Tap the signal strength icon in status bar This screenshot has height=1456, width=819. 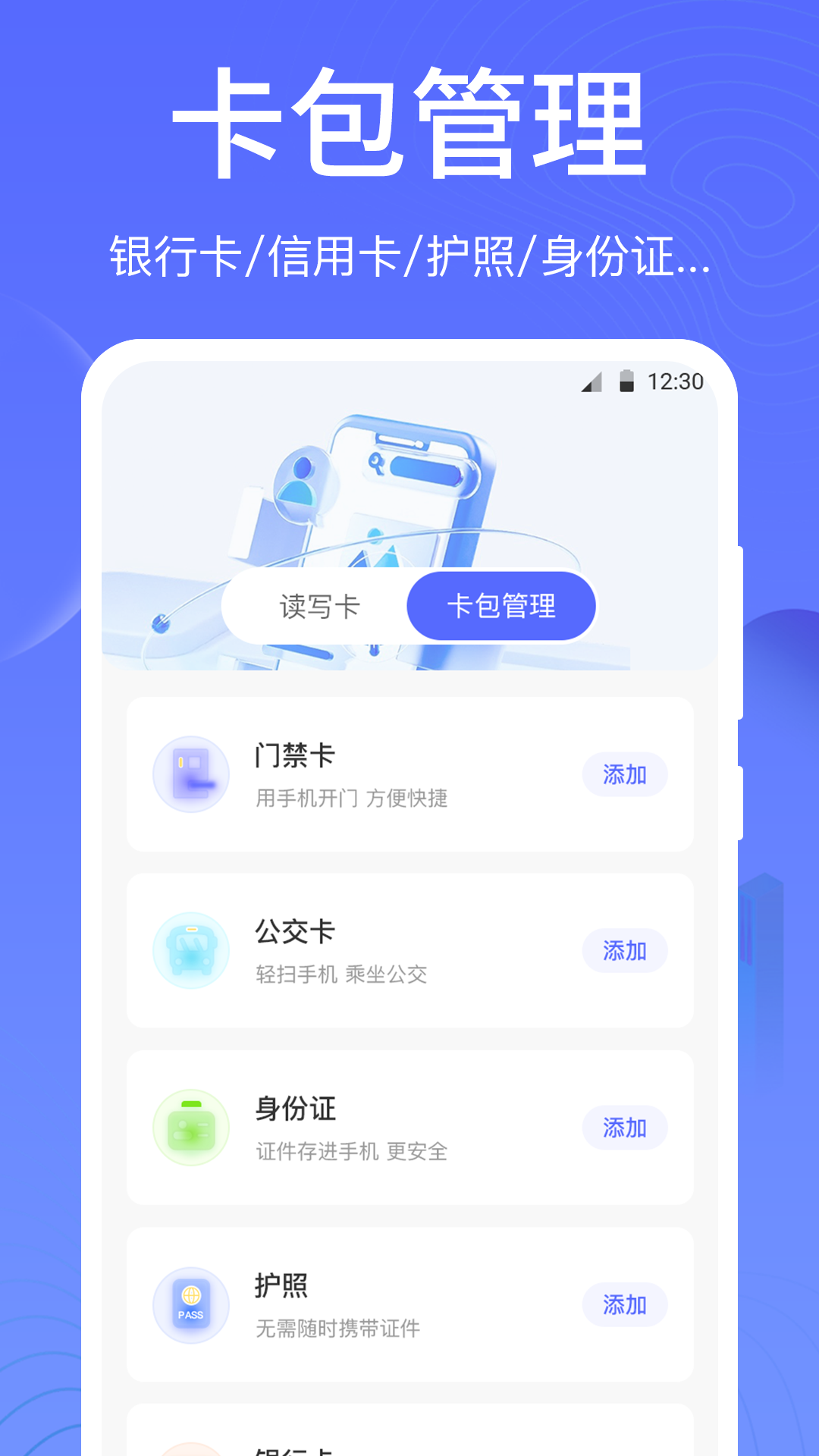coord(591,383)
